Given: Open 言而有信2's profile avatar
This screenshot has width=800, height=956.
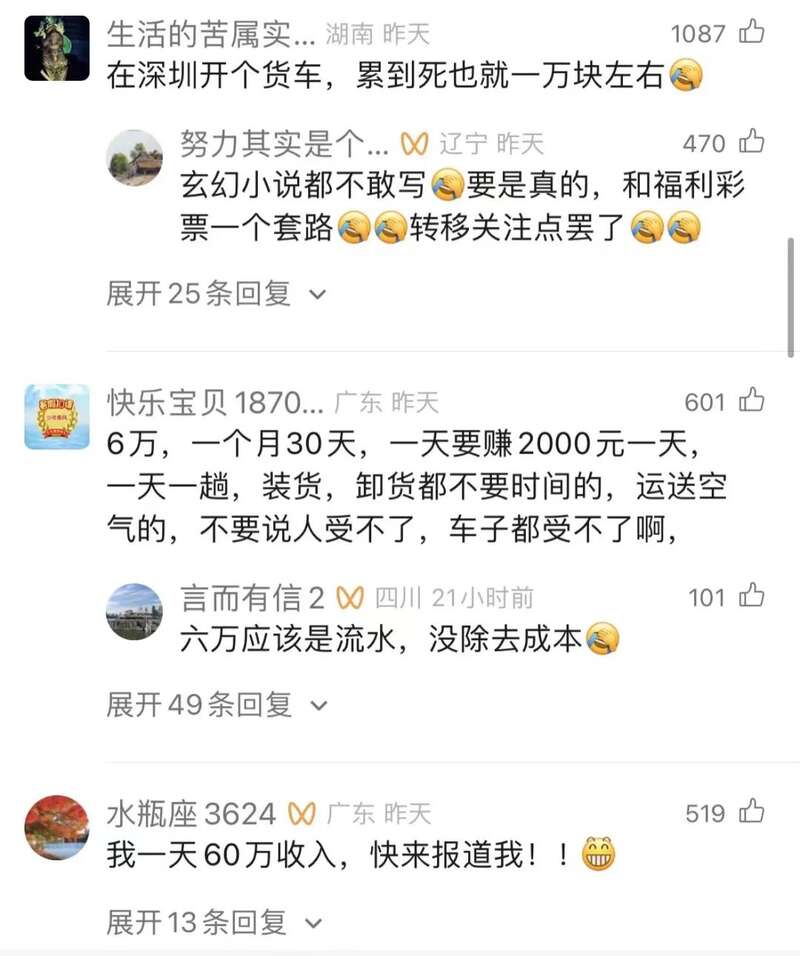Looking at the screenshot, I should click(x=134, y=611).
